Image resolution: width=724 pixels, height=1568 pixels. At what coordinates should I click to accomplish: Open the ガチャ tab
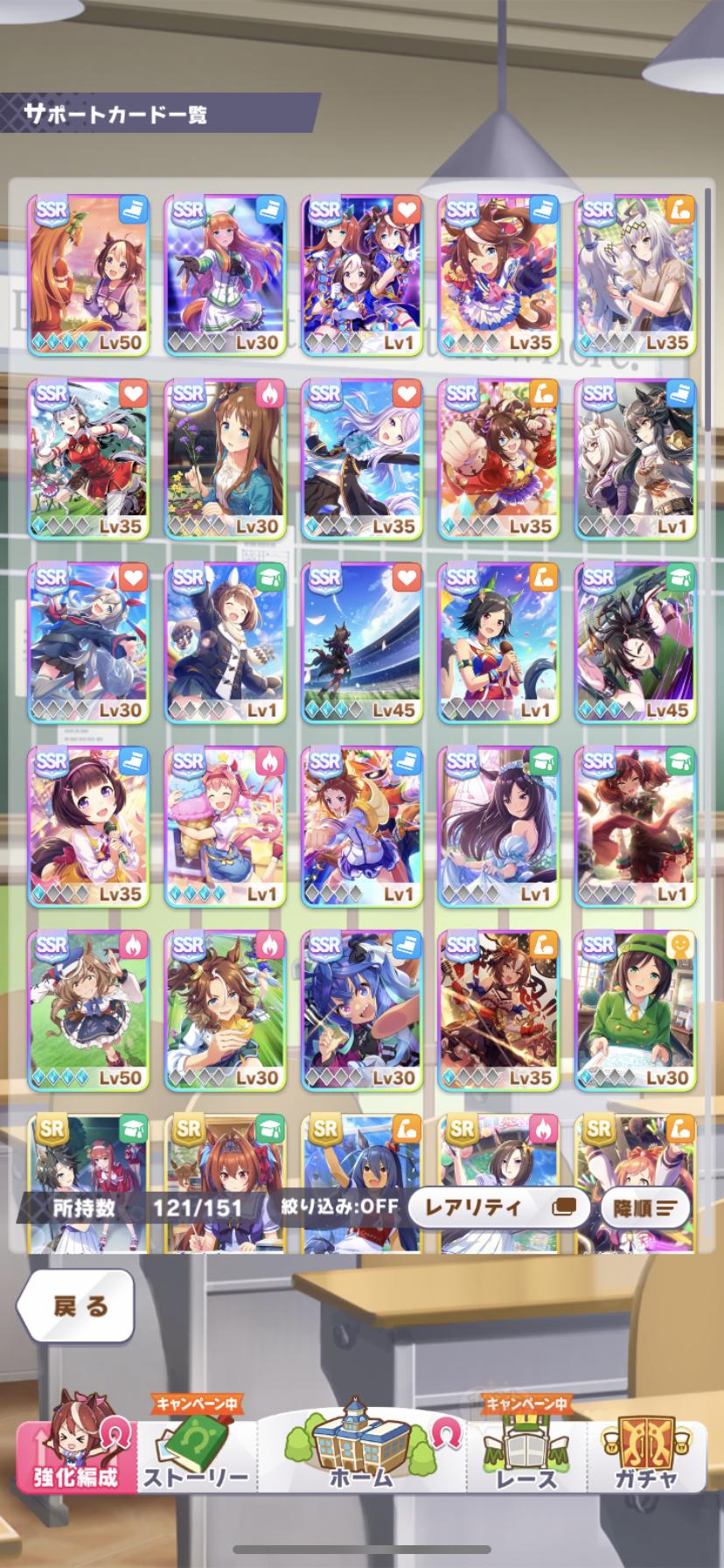click(x=645, y=1452)
